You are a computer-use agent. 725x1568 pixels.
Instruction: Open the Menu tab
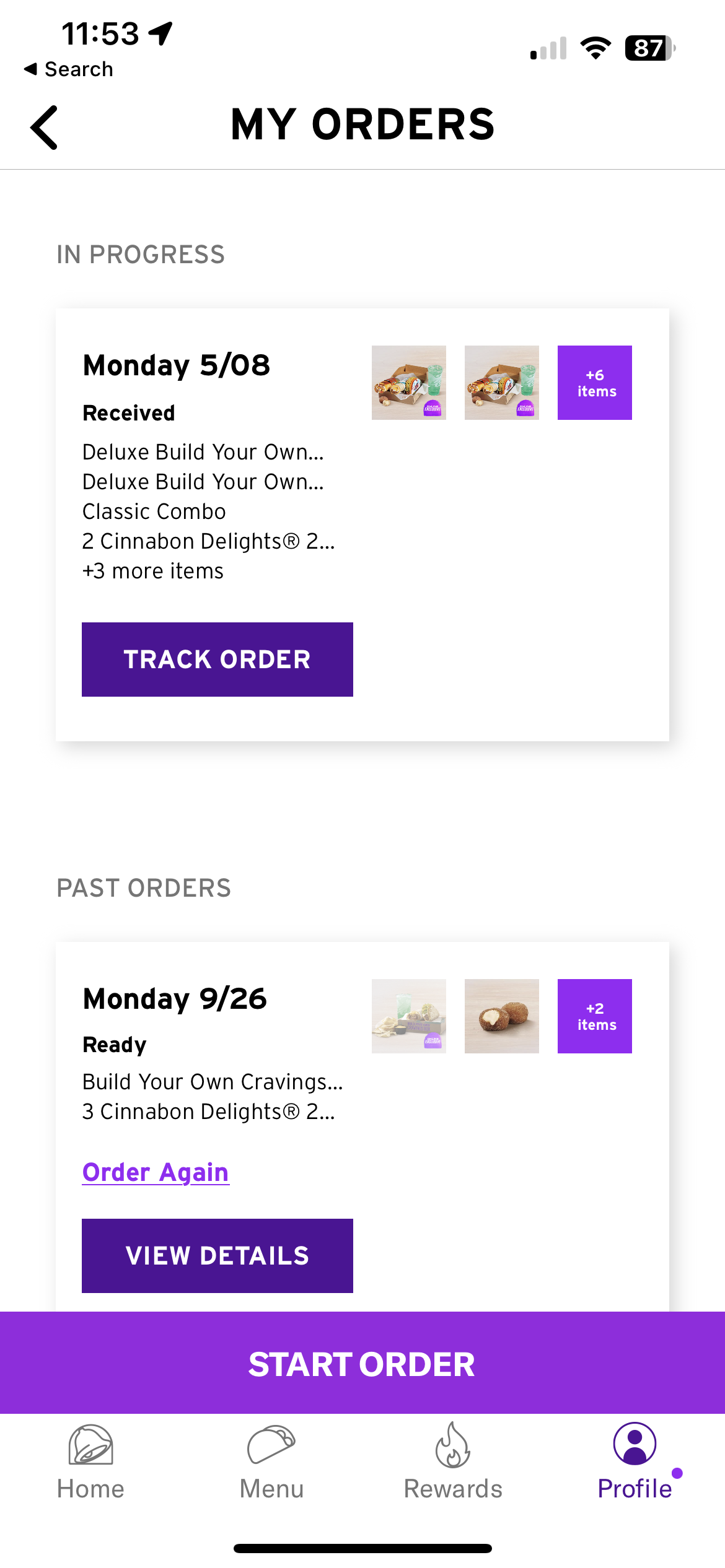point(271,1461)
